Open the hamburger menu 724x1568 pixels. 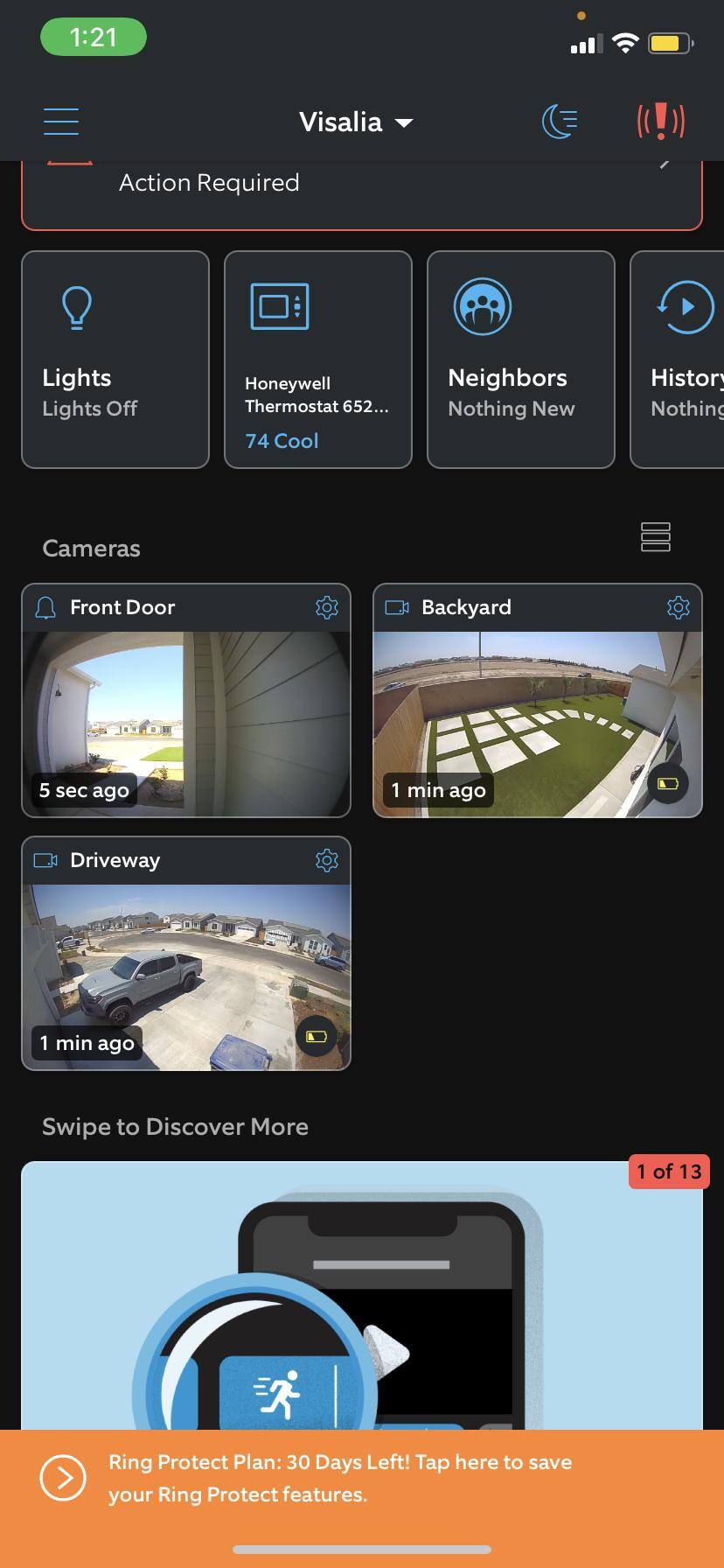pos(61,122)
